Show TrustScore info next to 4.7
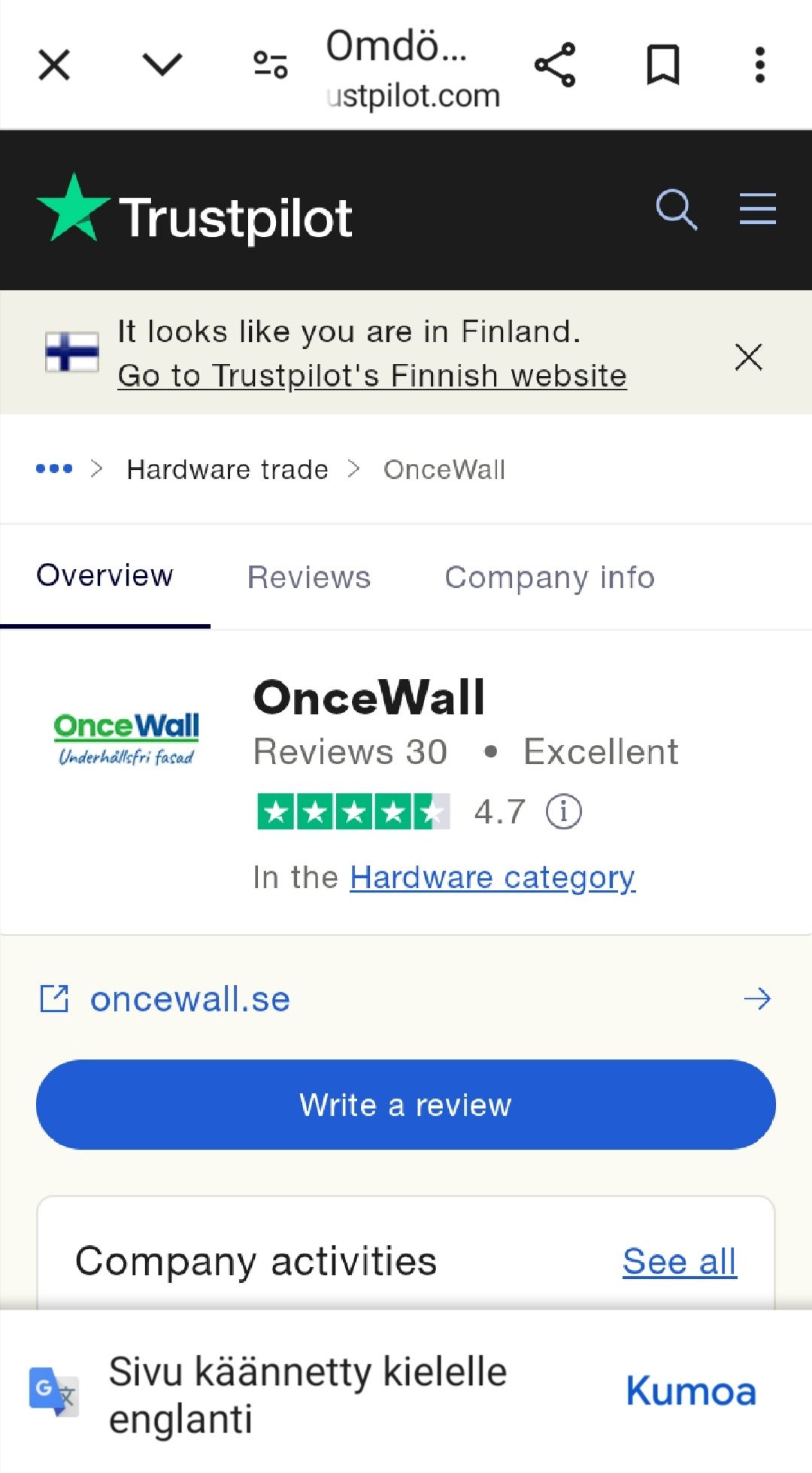 pos(563,812)
